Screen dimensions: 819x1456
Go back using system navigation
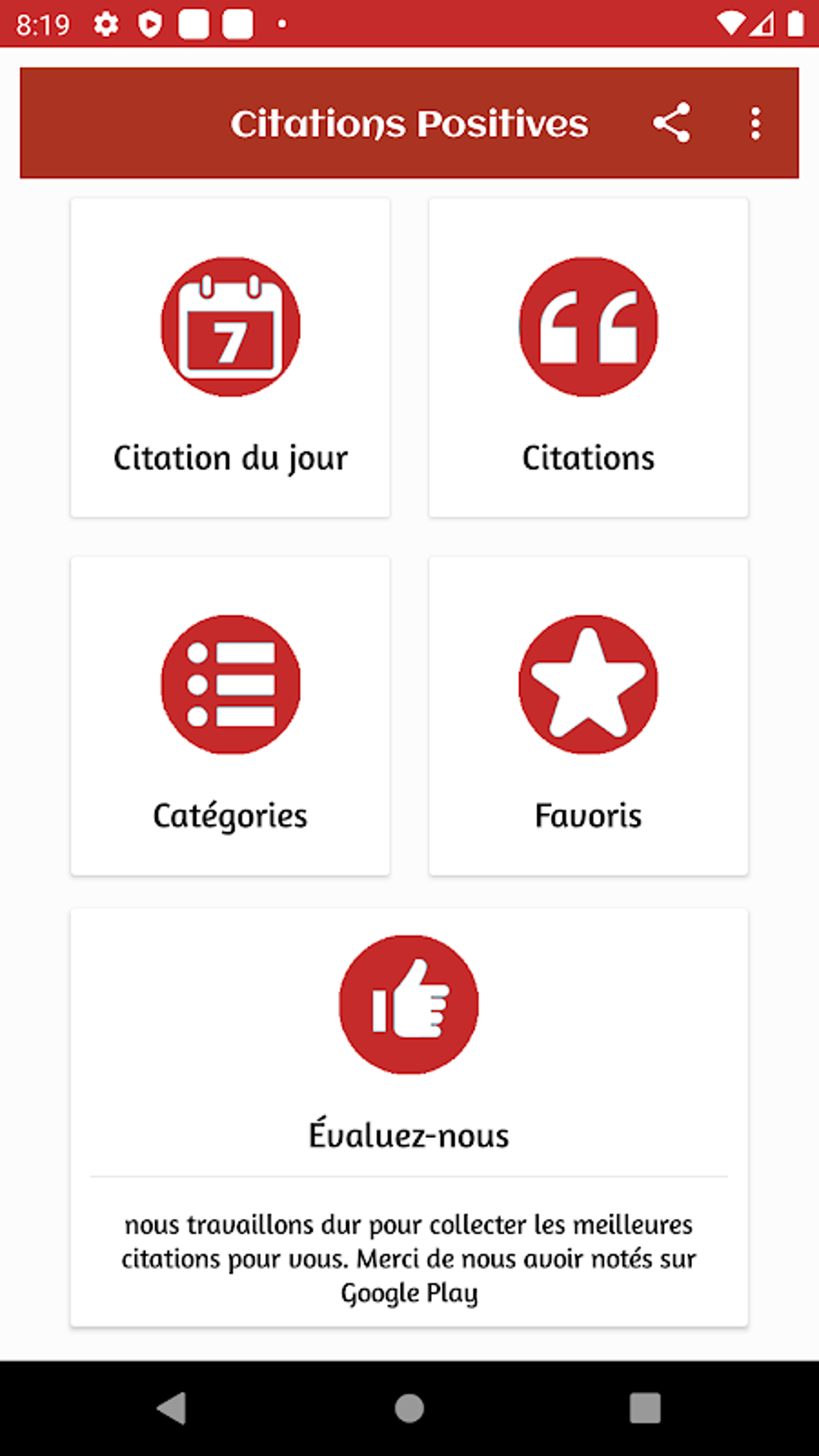pos(172,1408)
